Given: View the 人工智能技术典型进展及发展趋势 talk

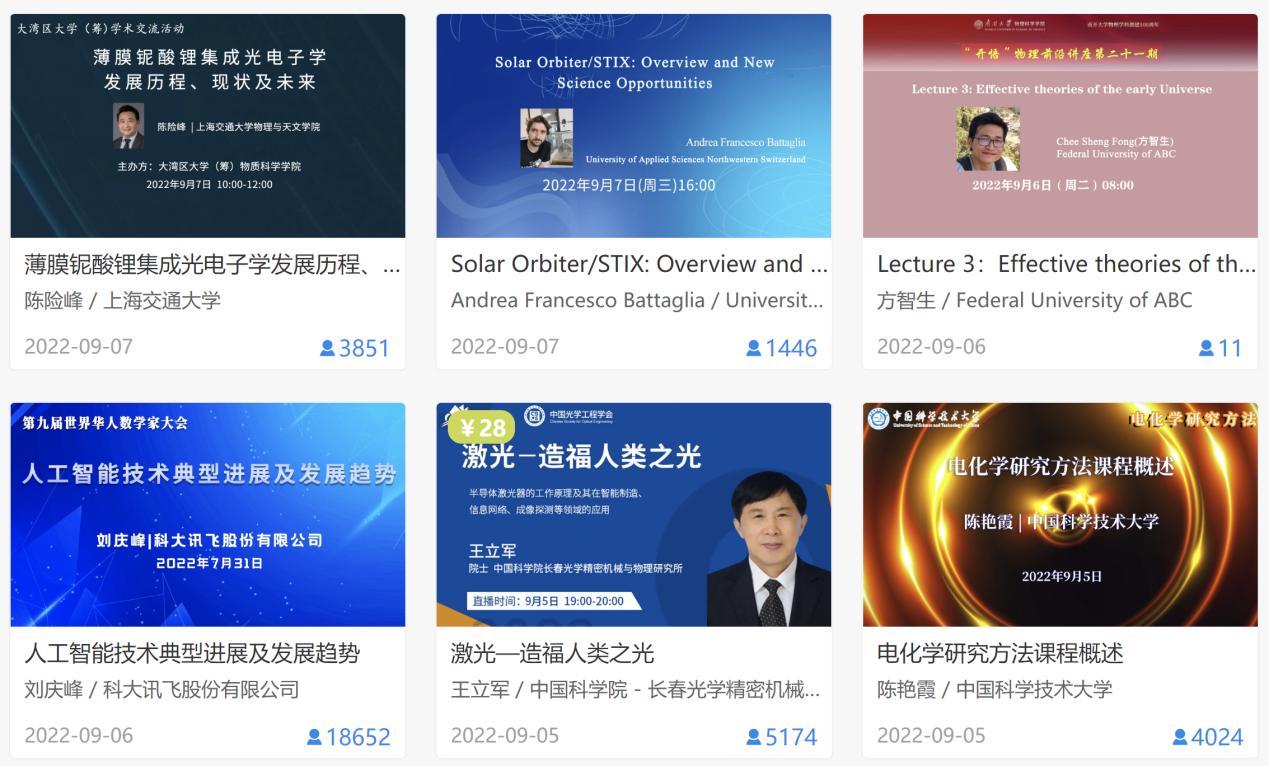Looking at the screenshot, I should [x=208, y=515].
